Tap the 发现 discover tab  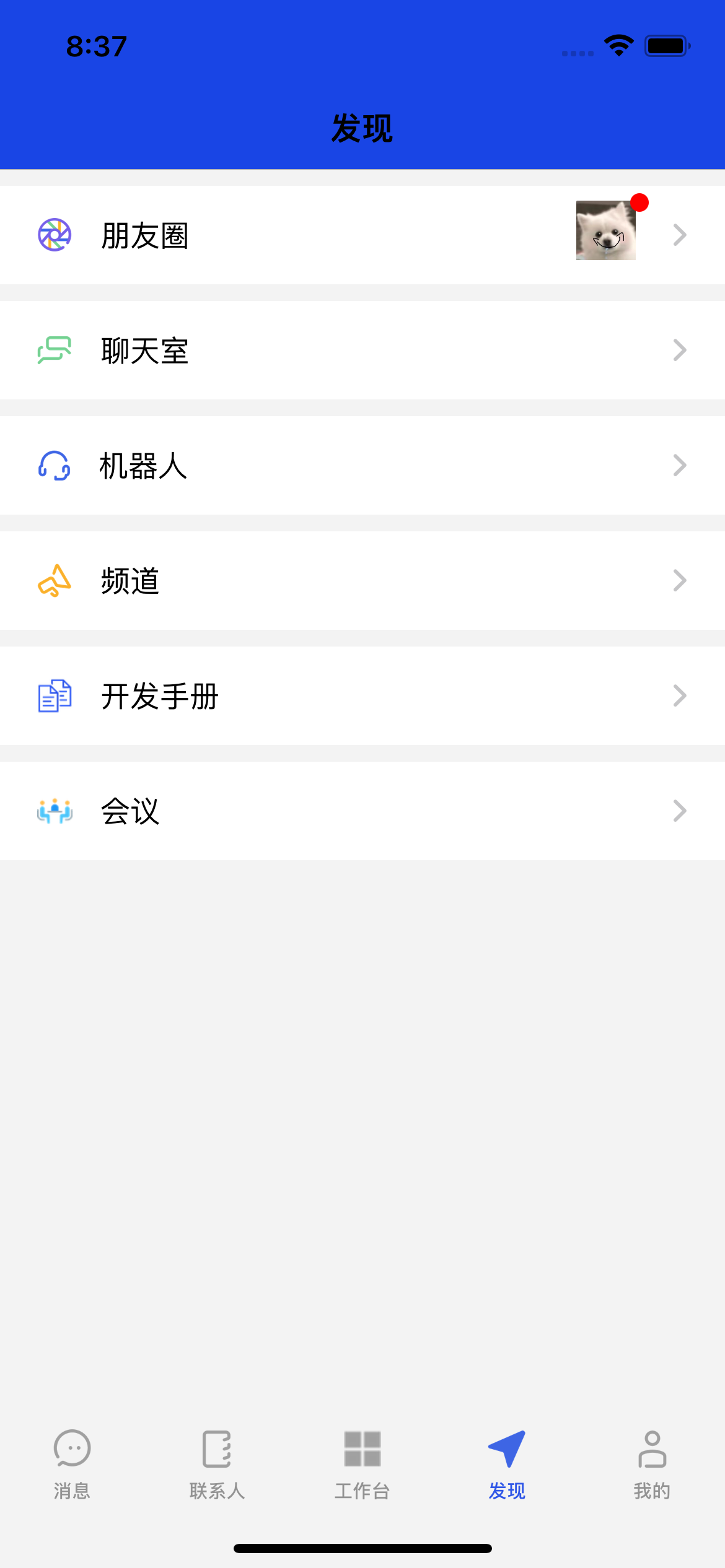(x=507, y=1464)
